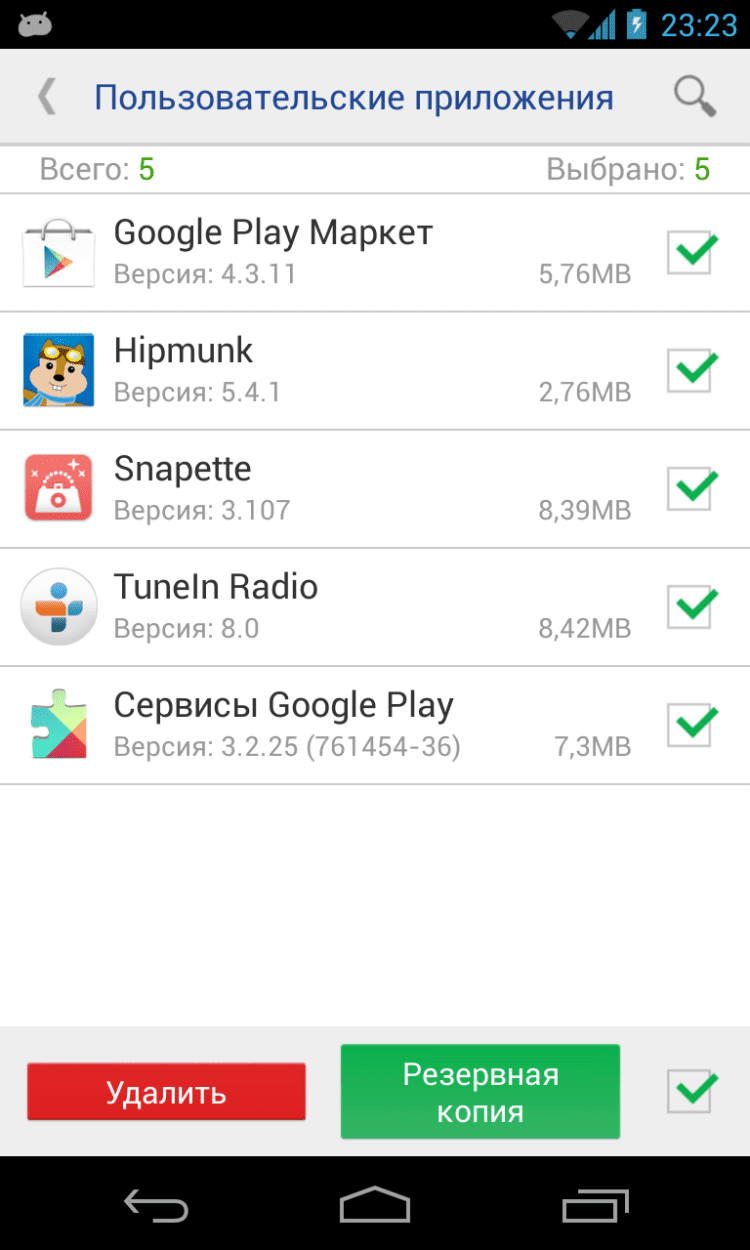
Task: Go back using the header arrow
Action: point(46,97)
